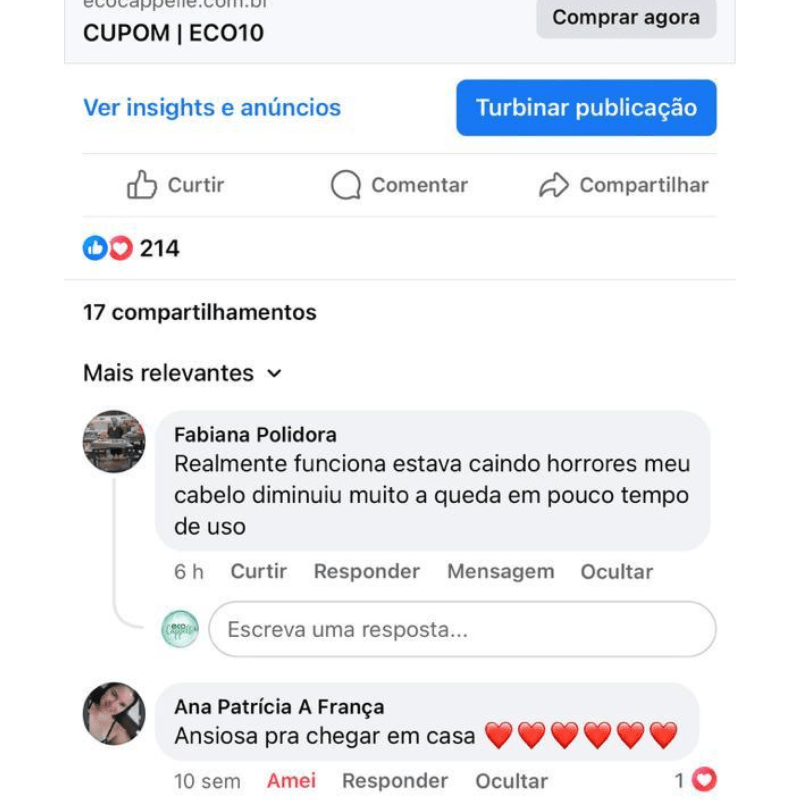The height and width of the screenshot is (800, 800).
Task: Share the post with Compartilhar
Action: 623,185
